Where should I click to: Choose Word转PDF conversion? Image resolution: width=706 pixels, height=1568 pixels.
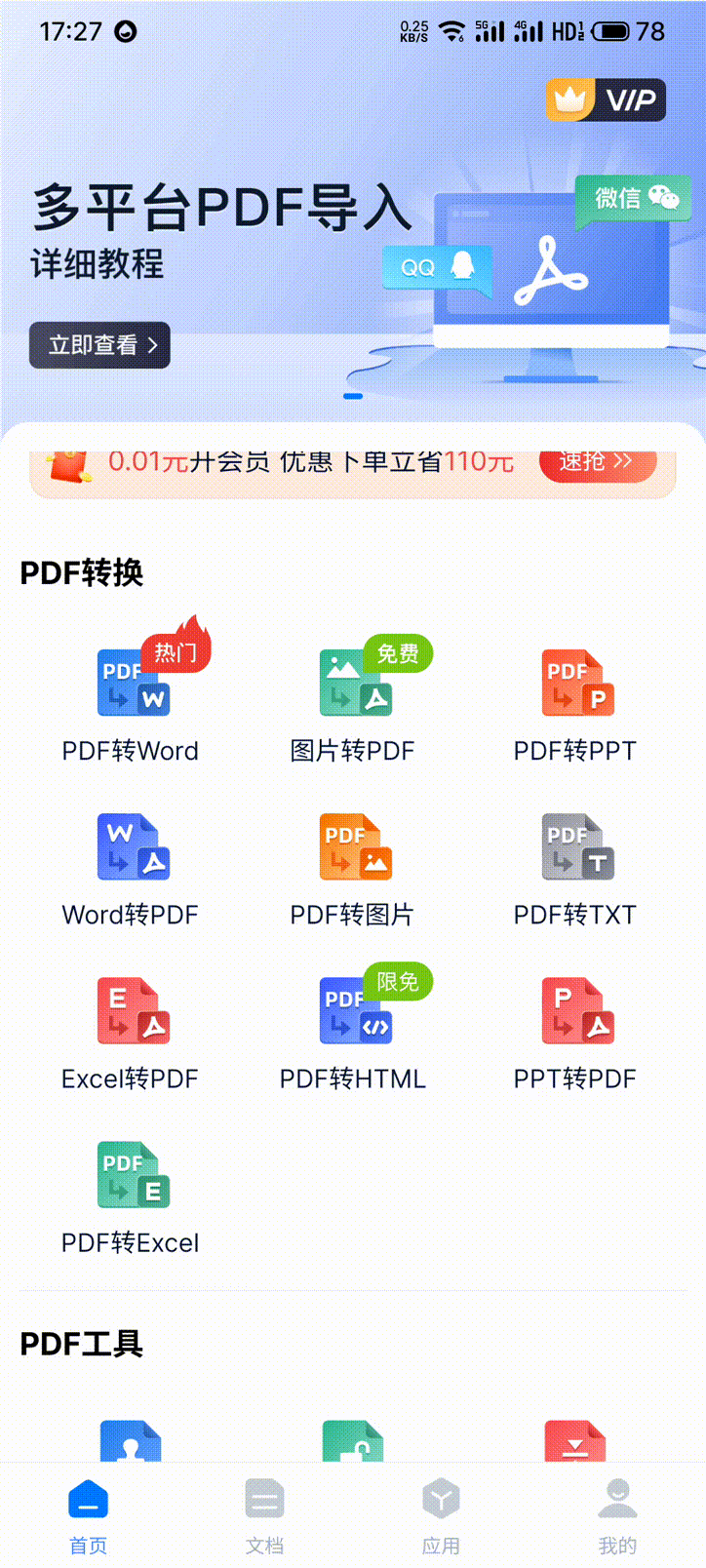(x=131, y=870)
